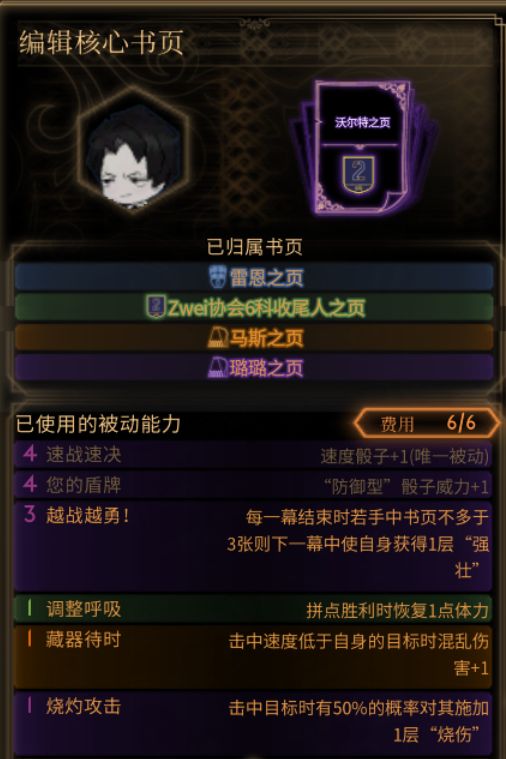Select Zwei协会6科收尾人之页 row
This screenshot has width=506, height=759.
[x=254, y=307]
